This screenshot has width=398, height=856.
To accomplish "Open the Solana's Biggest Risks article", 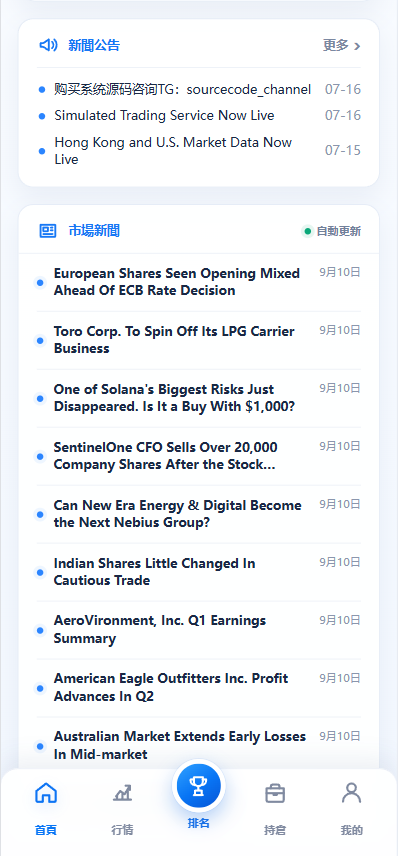I will click(x=199, y=398).
